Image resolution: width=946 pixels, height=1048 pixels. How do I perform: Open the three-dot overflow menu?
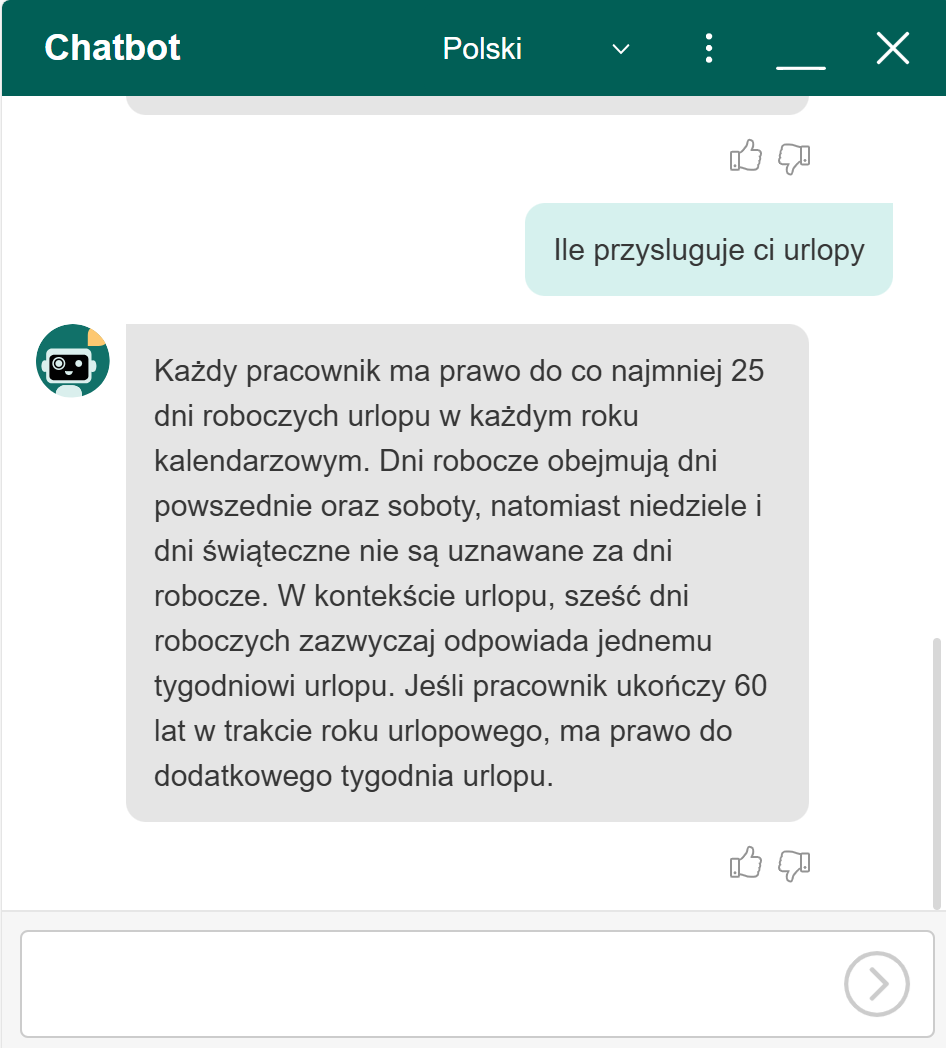(709, 48)
